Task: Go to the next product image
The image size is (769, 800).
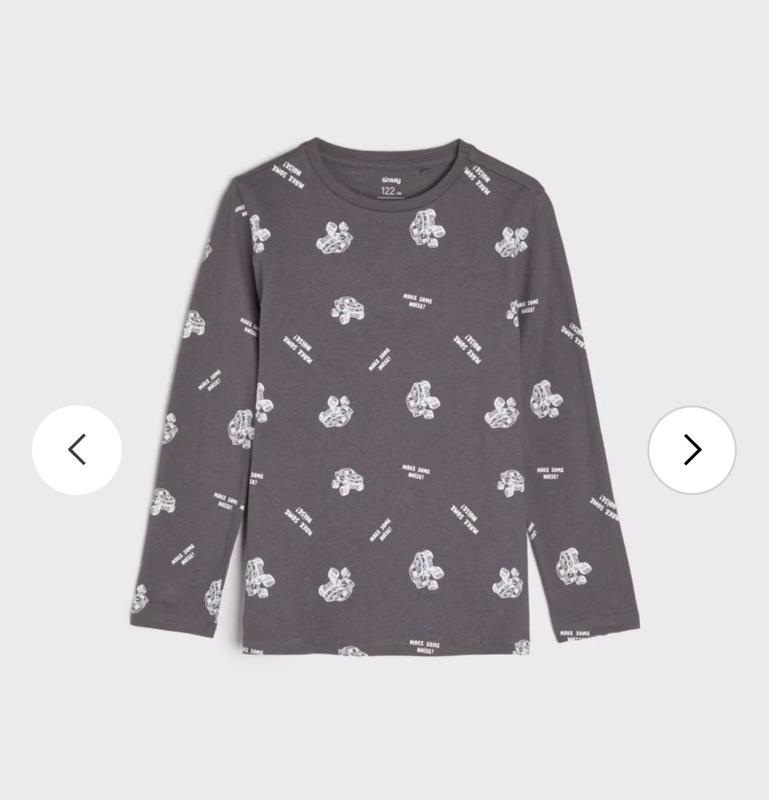Action: pyautogui.click(x=692, y=450)
